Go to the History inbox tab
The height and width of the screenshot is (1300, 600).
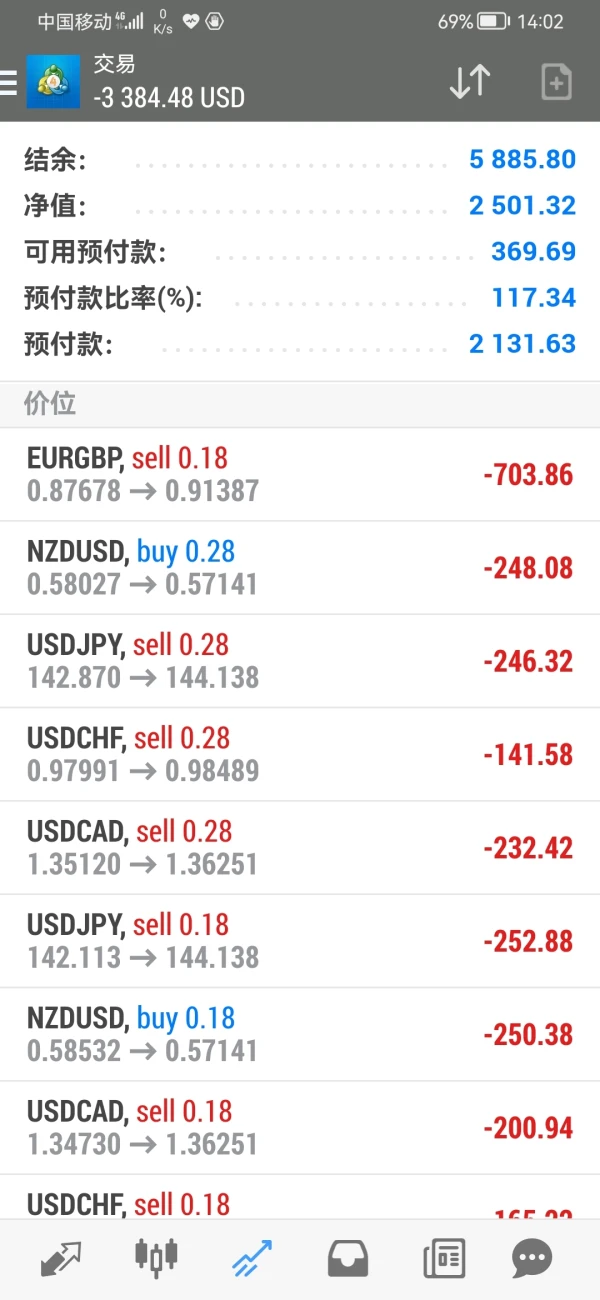coord(348,1258)
